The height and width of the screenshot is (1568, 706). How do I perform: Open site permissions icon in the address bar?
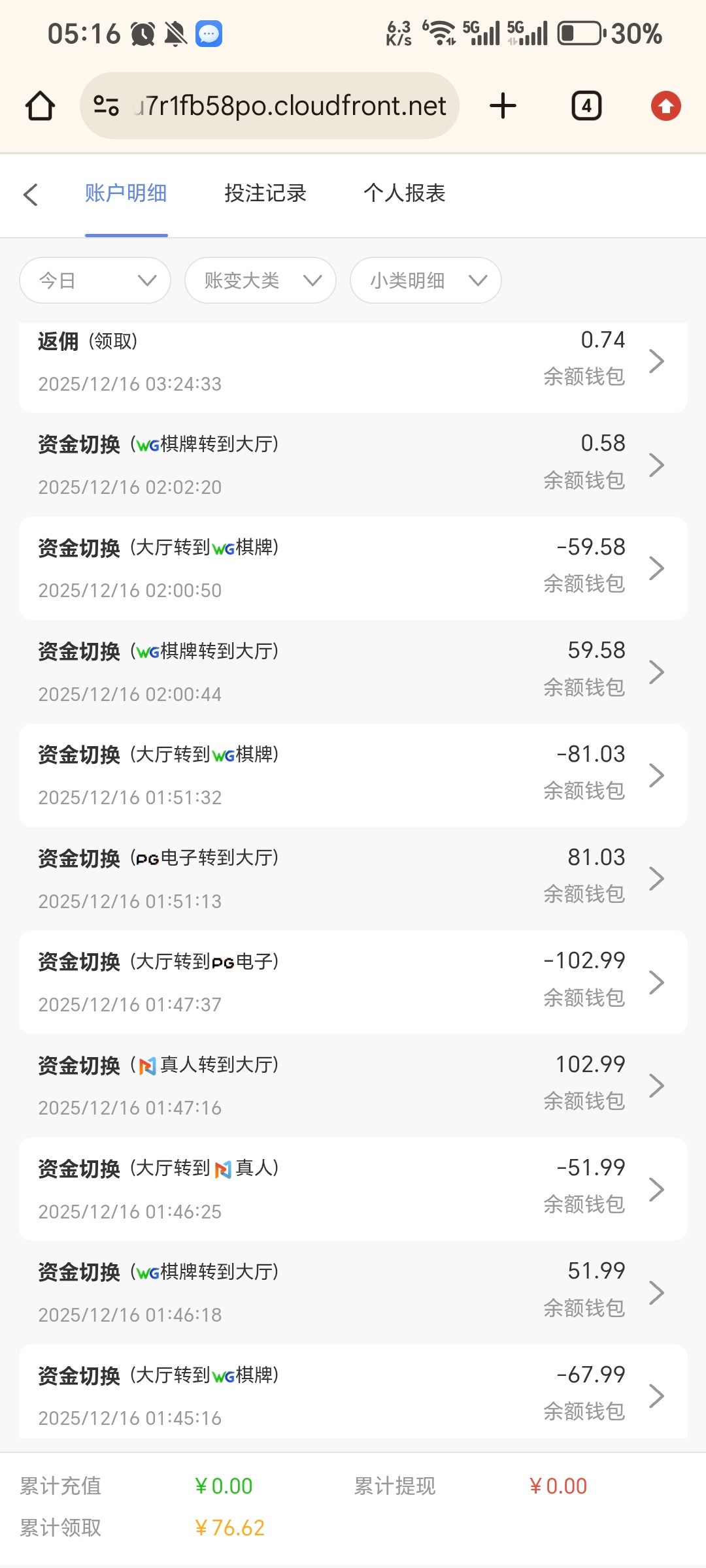107,105
